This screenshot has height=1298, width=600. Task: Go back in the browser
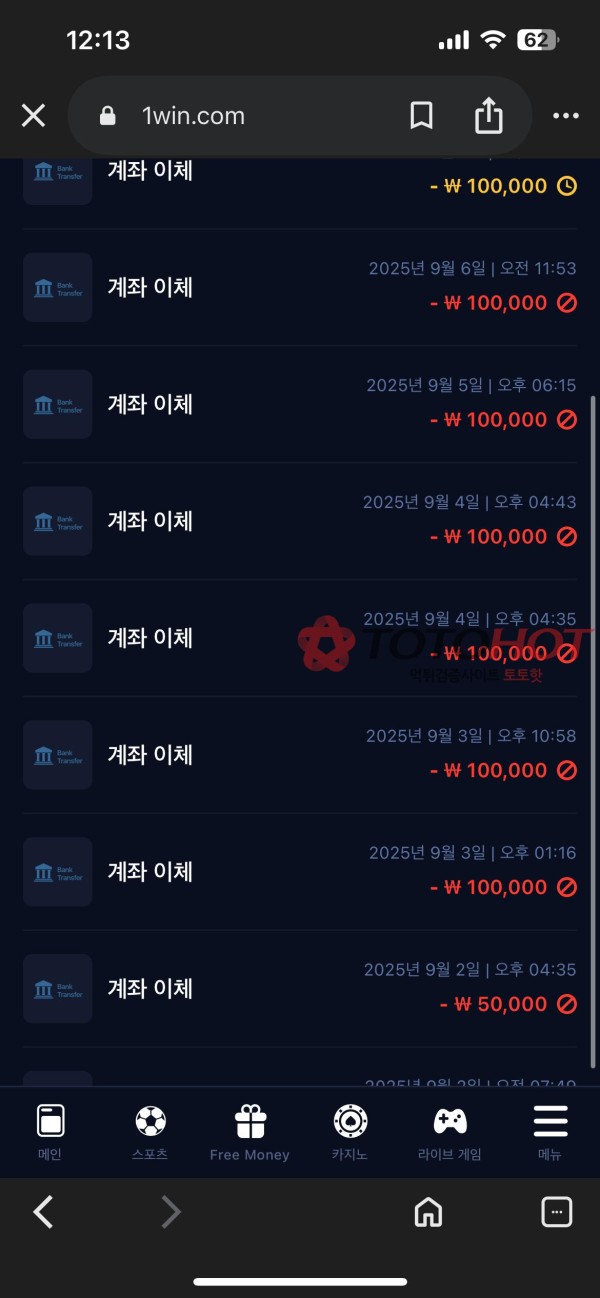(x=43, y=1212)
